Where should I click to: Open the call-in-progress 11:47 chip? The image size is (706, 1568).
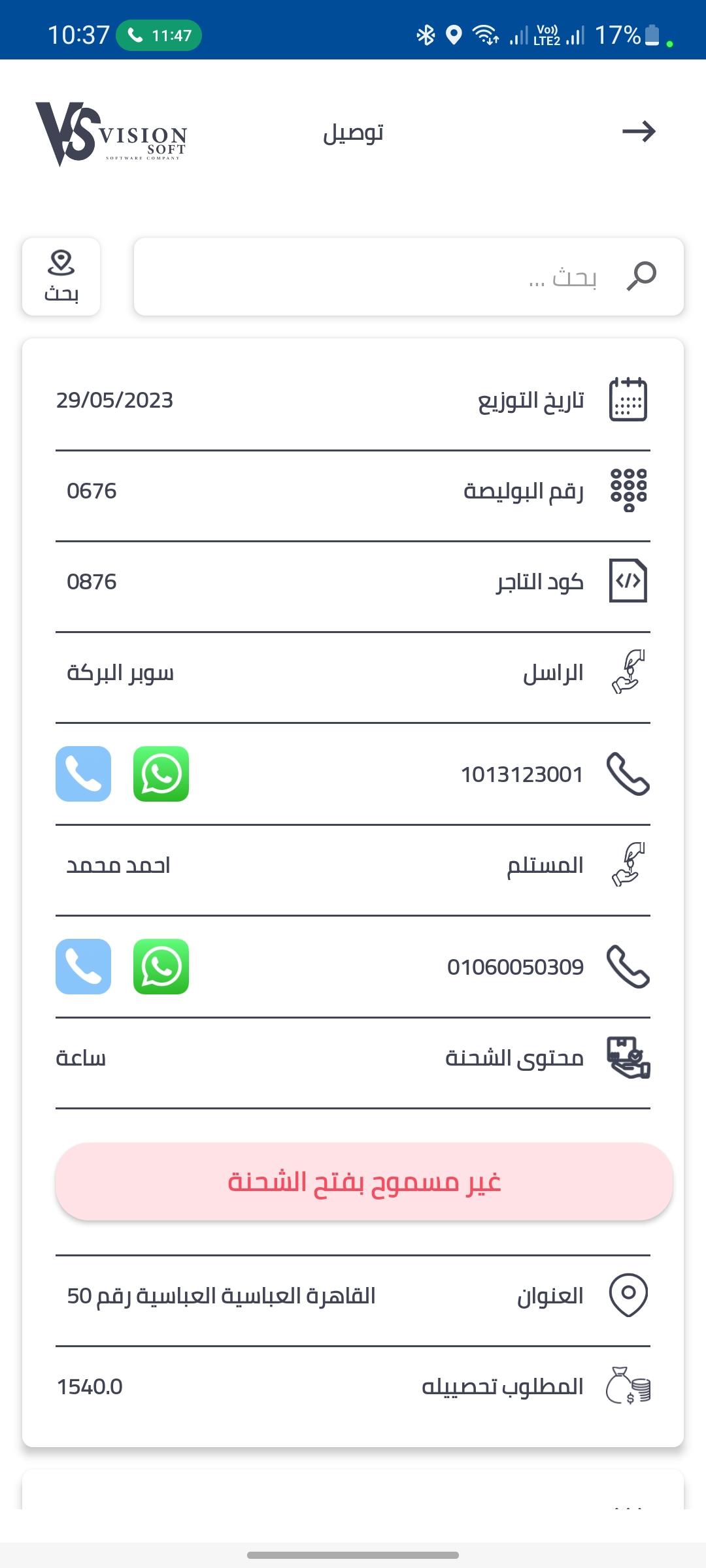159,35
